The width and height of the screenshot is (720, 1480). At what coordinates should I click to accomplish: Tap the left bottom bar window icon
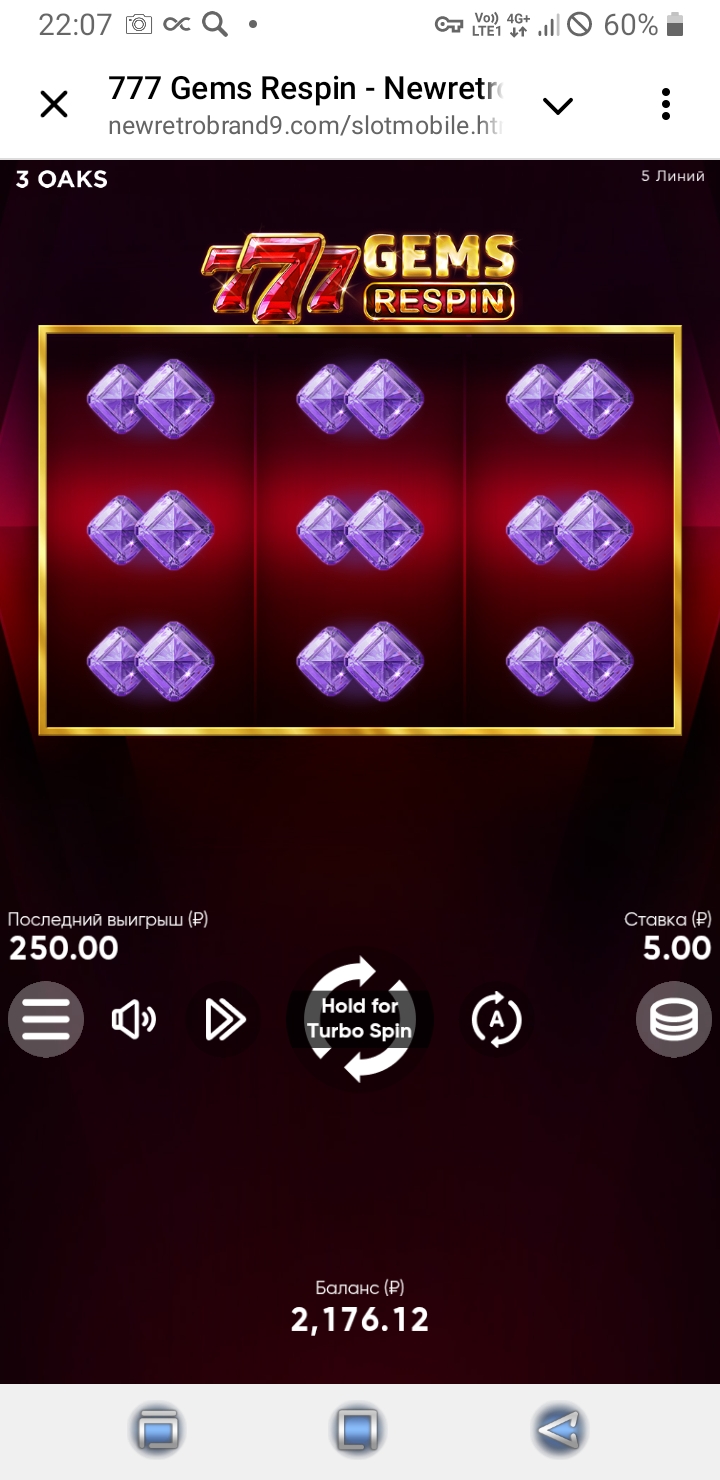click(x=158, y=1430)
